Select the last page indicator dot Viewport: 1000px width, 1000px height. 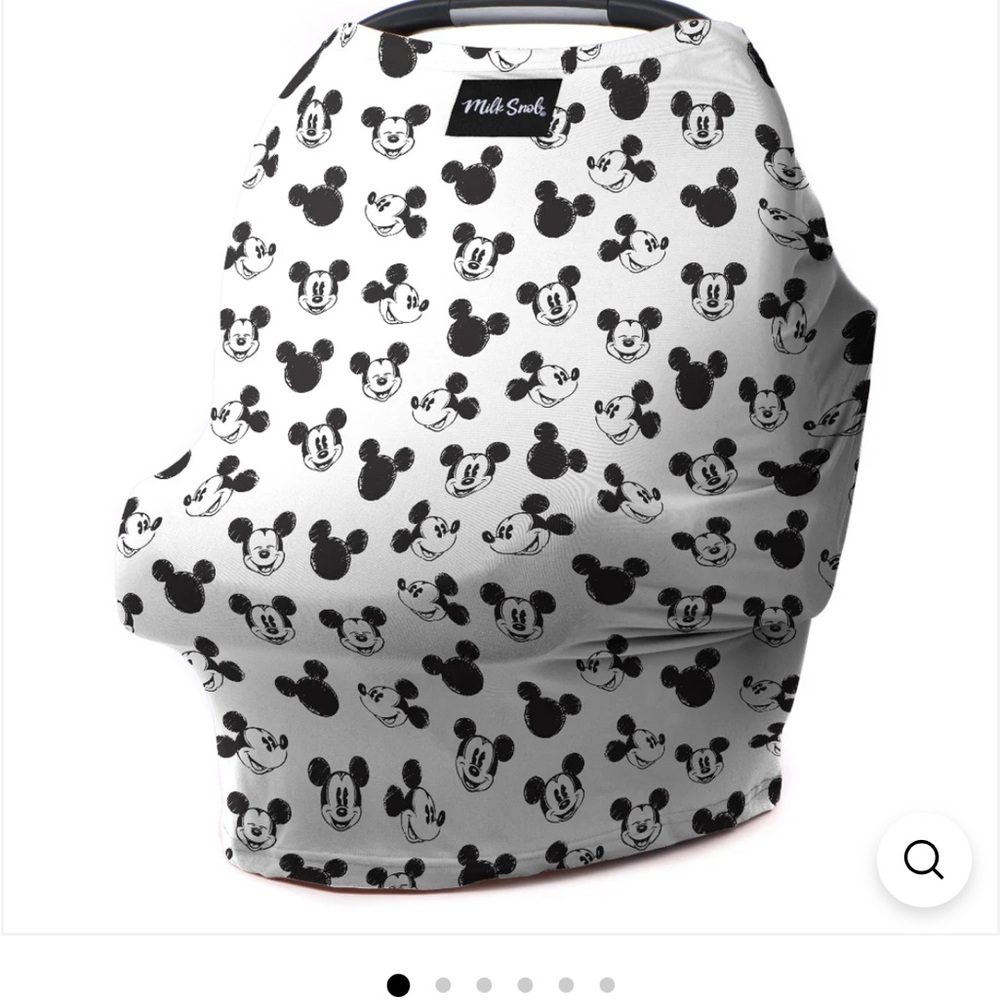click(607, 985)
